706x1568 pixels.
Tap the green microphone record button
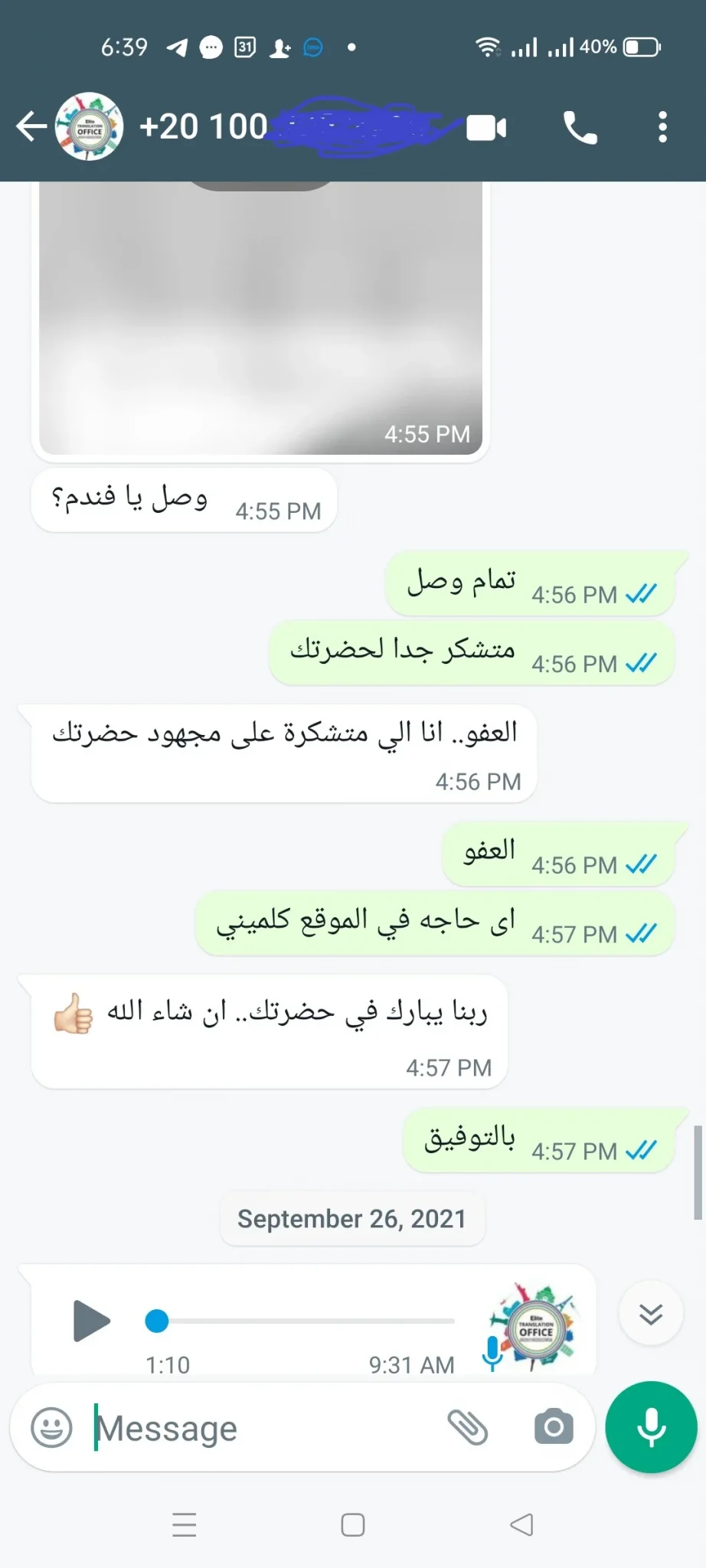652,1427
